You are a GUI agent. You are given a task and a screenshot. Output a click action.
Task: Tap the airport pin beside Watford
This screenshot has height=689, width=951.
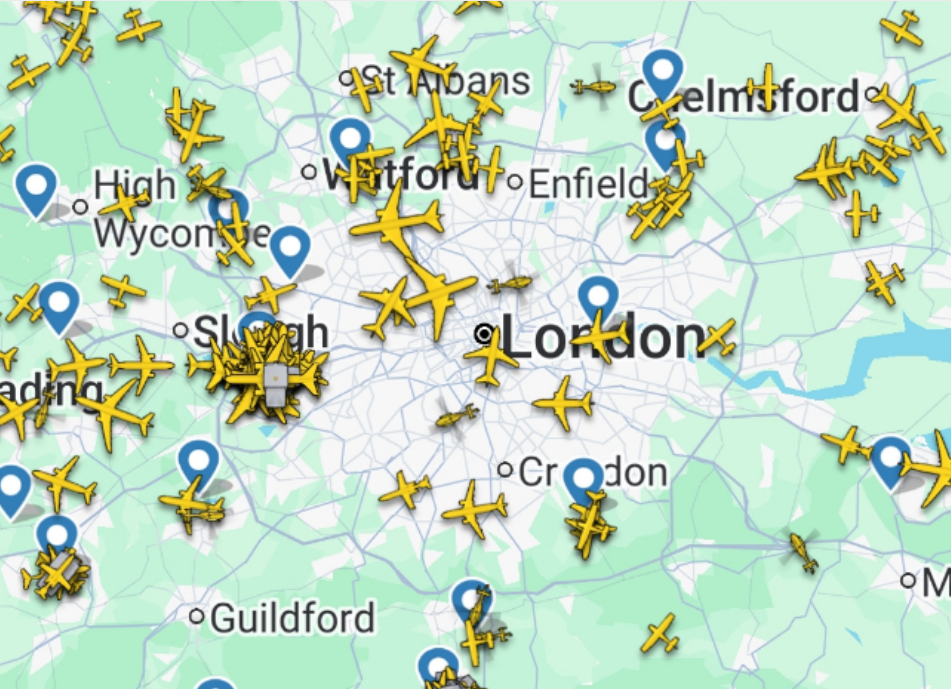click(350, 138)
